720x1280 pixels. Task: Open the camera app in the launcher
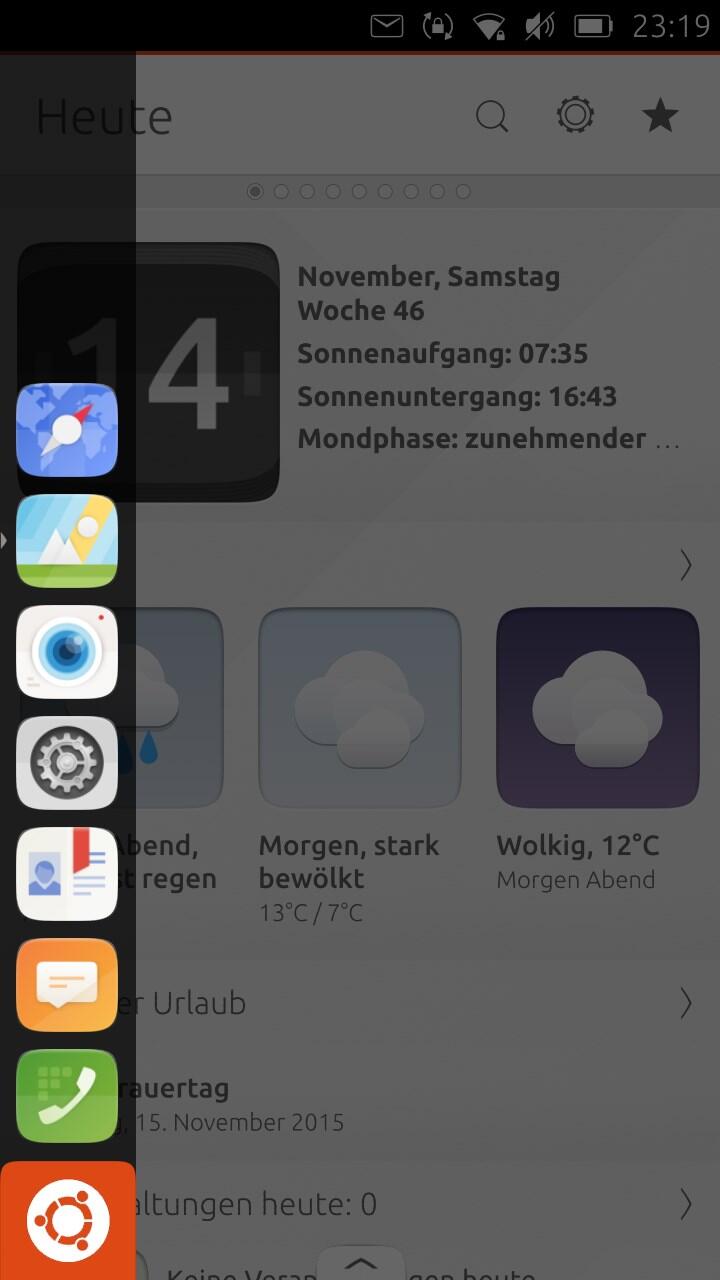pyautogui.click(x=67, y=652)
